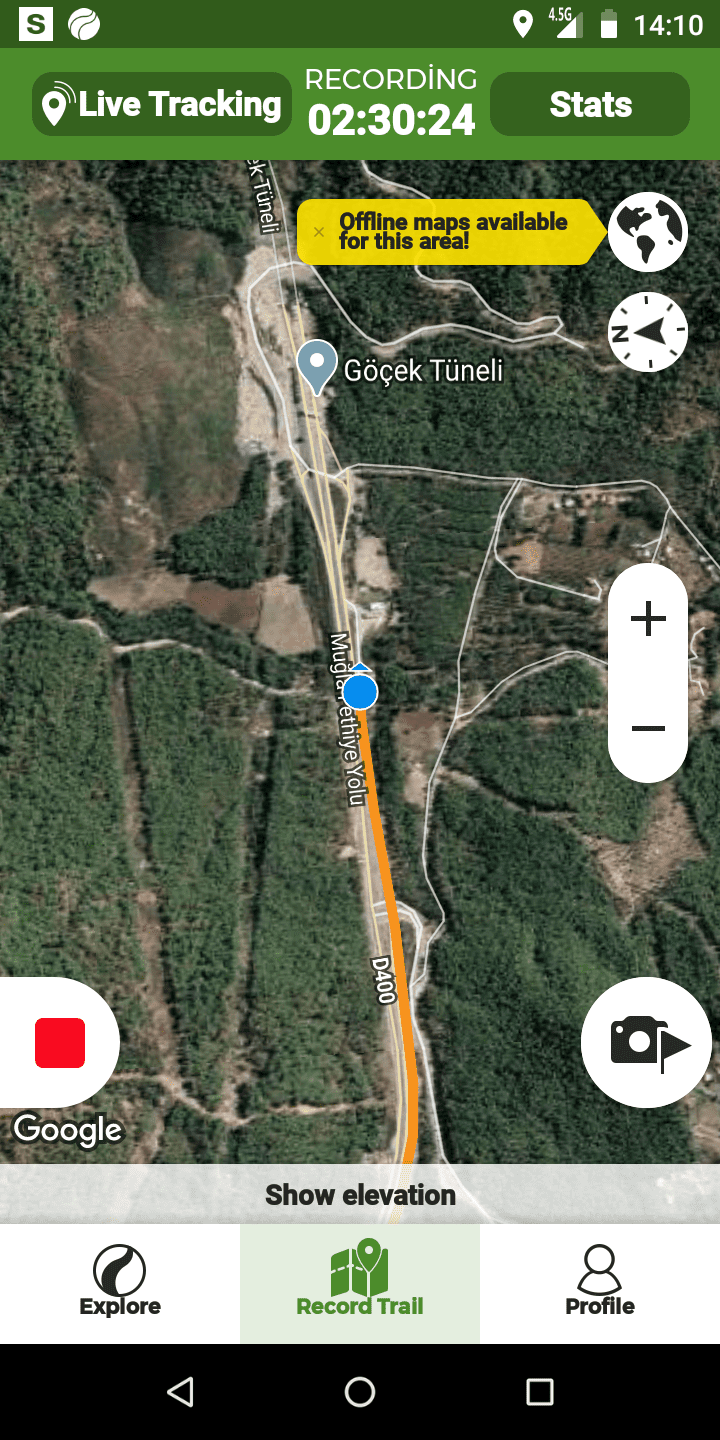Dismiss the offline maps banner
The image size is (720, 1440).
(319, 232)
